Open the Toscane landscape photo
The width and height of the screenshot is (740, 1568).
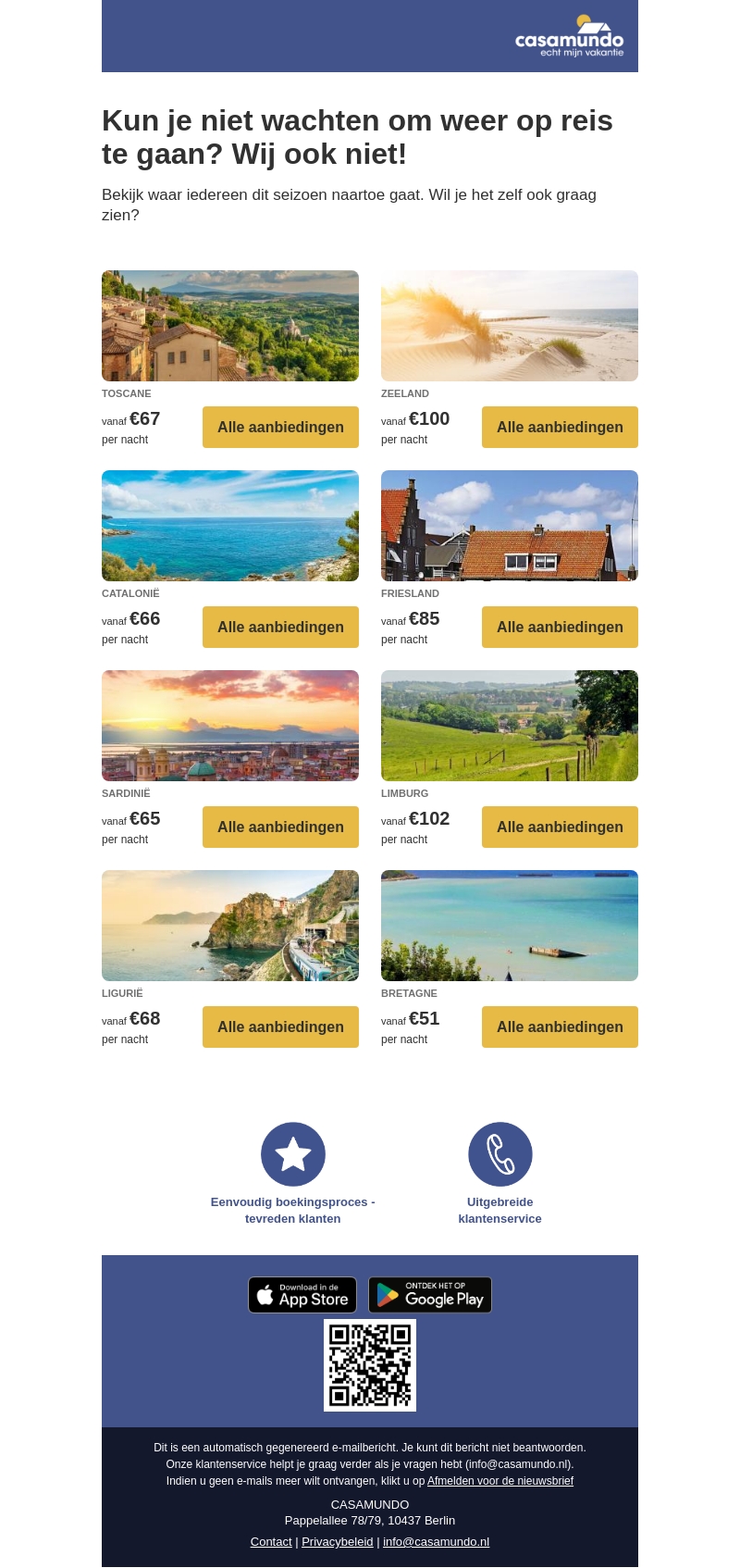pyautogui.click(x=230, y=326)
